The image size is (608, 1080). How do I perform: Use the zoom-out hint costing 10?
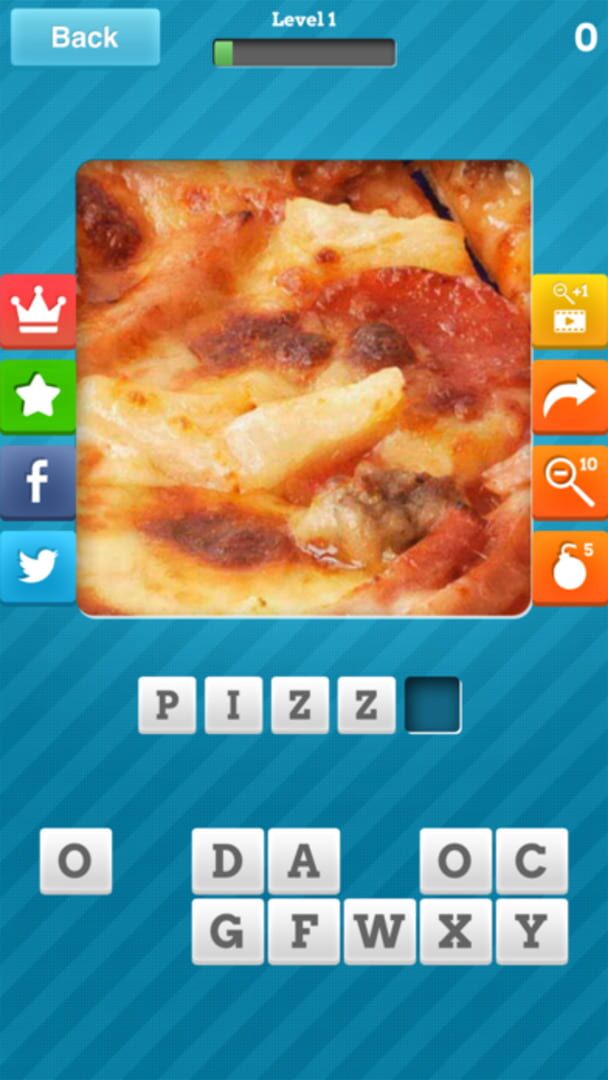click(x=570, y=482)
